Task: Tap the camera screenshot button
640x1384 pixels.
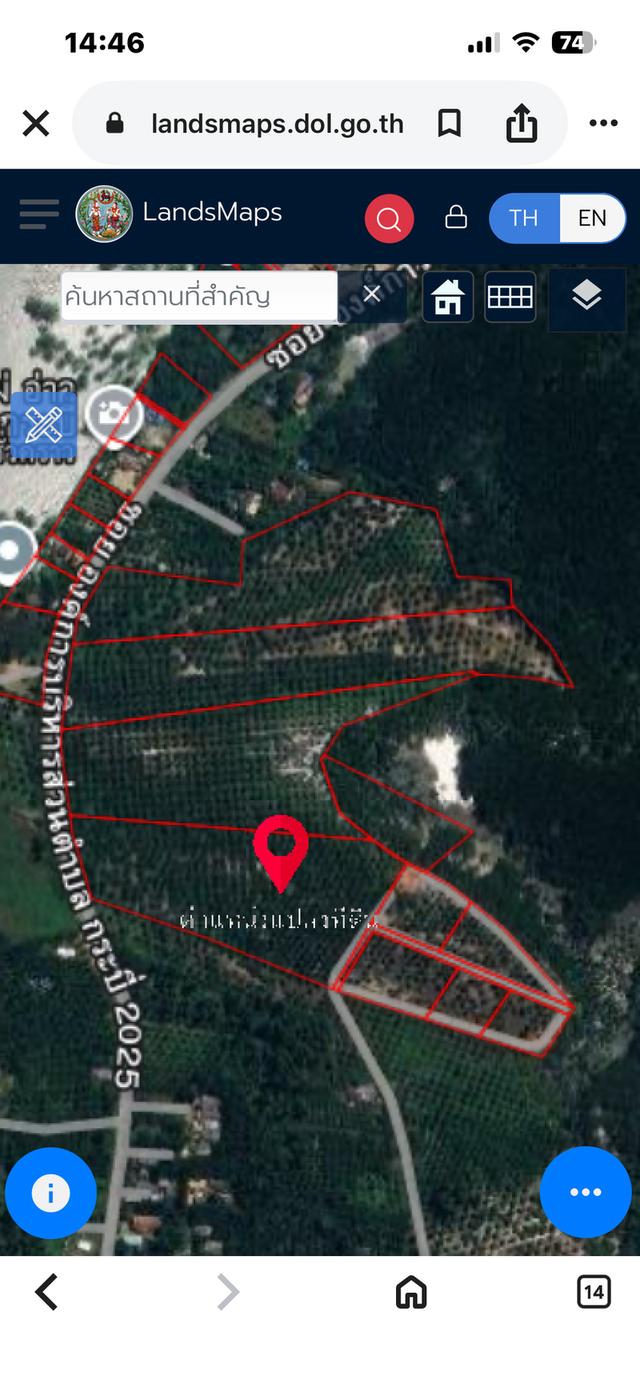Action: click(x=114, y=413)
